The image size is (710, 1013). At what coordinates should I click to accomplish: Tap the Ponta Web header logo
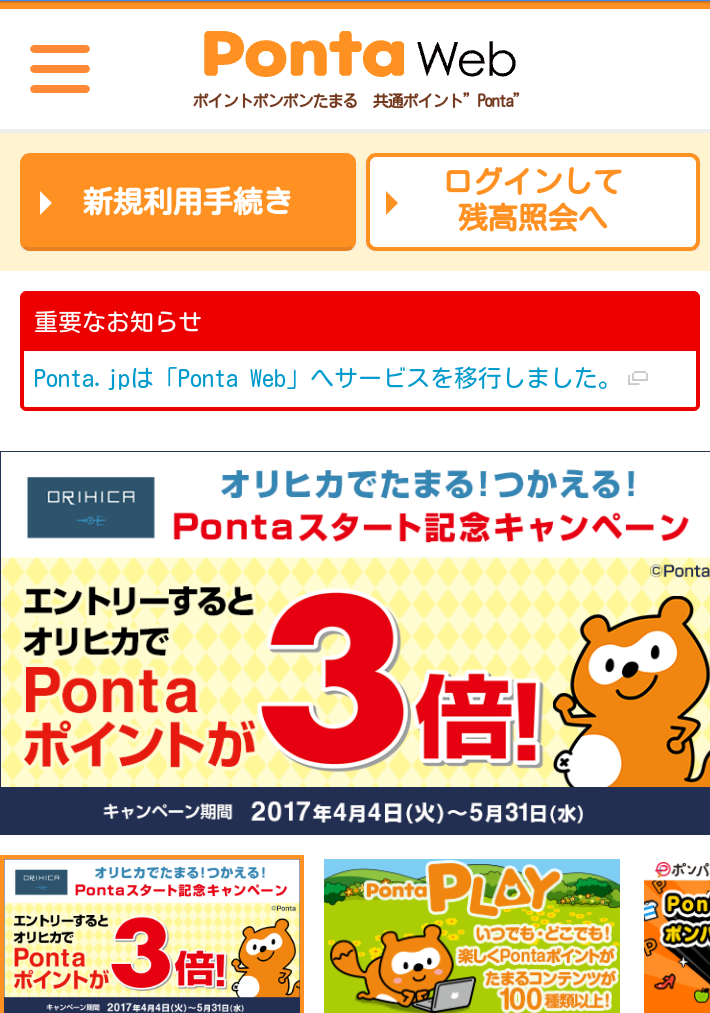pos(358,56)
